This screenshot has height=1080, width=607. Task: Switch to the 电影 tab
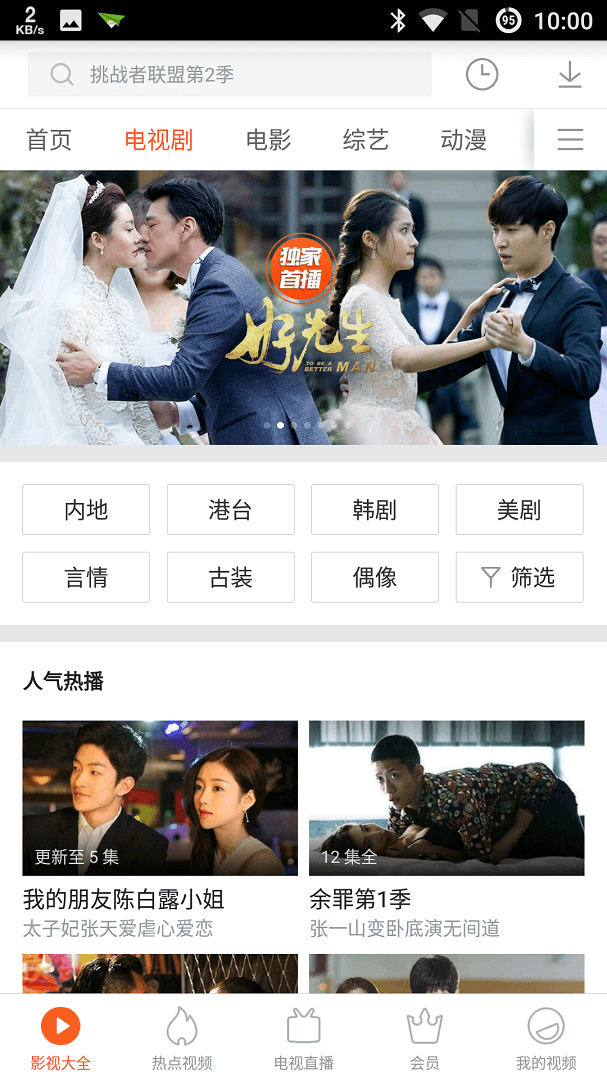coord(268,140)
